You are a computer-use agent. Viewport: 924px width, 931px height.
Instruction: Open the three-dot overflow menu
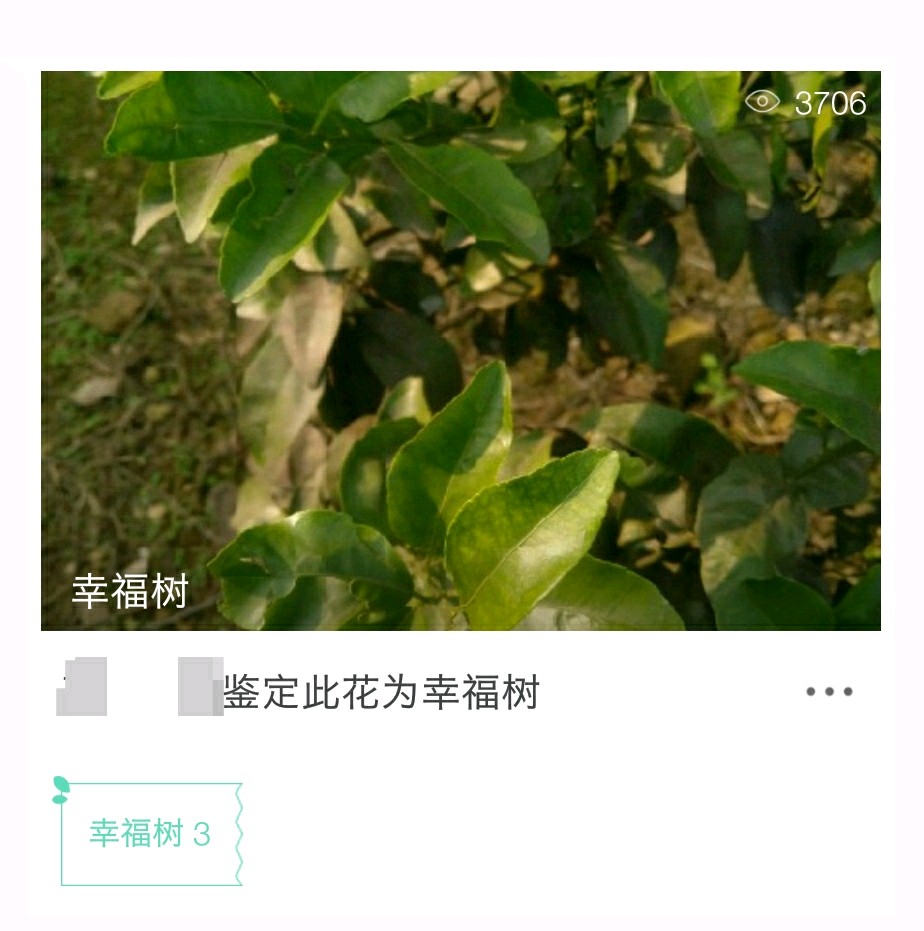[x=829, y=692]
